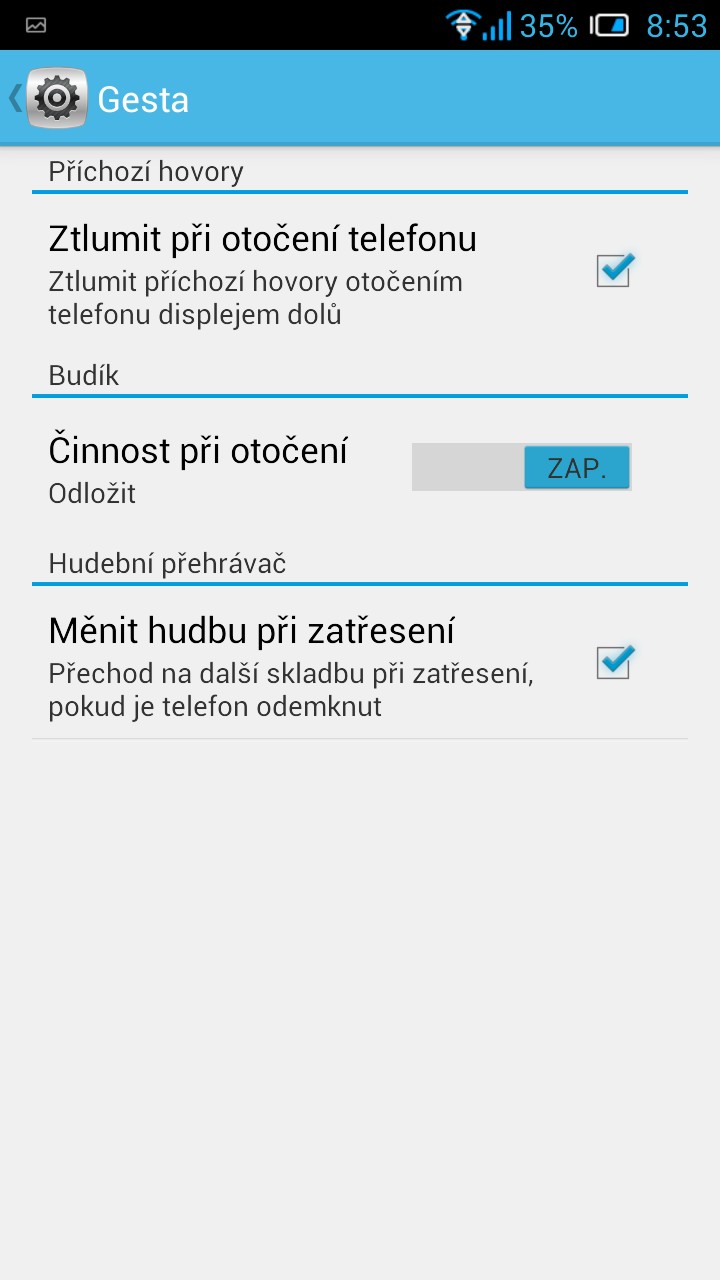Go back via the Gesta settings icon
Image resolution: width=720 pixels, height=1280 pixels.
(56, 98)
